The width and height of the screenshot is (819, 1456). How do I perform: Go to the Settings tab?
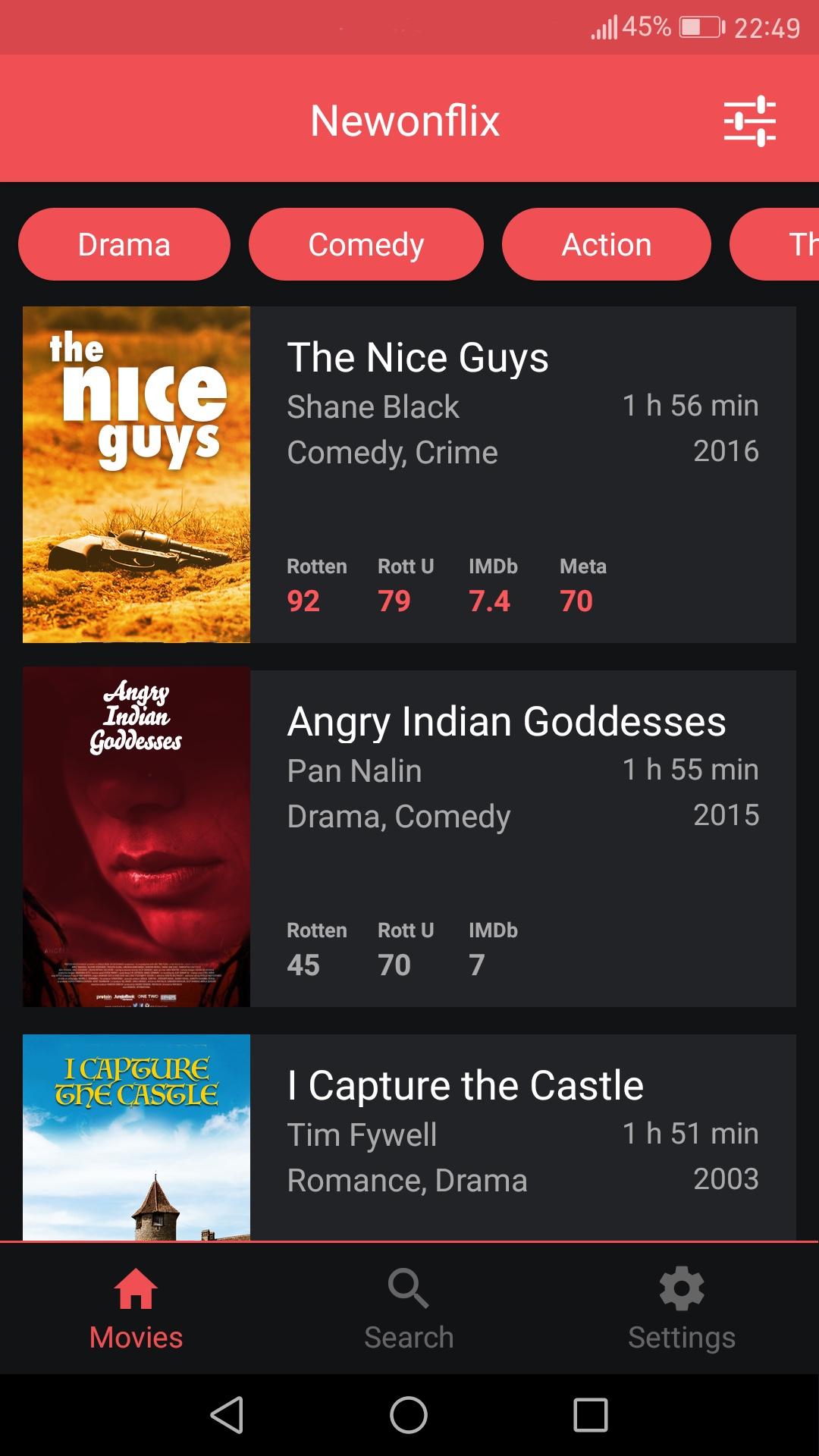click(x=681, y=1310)
